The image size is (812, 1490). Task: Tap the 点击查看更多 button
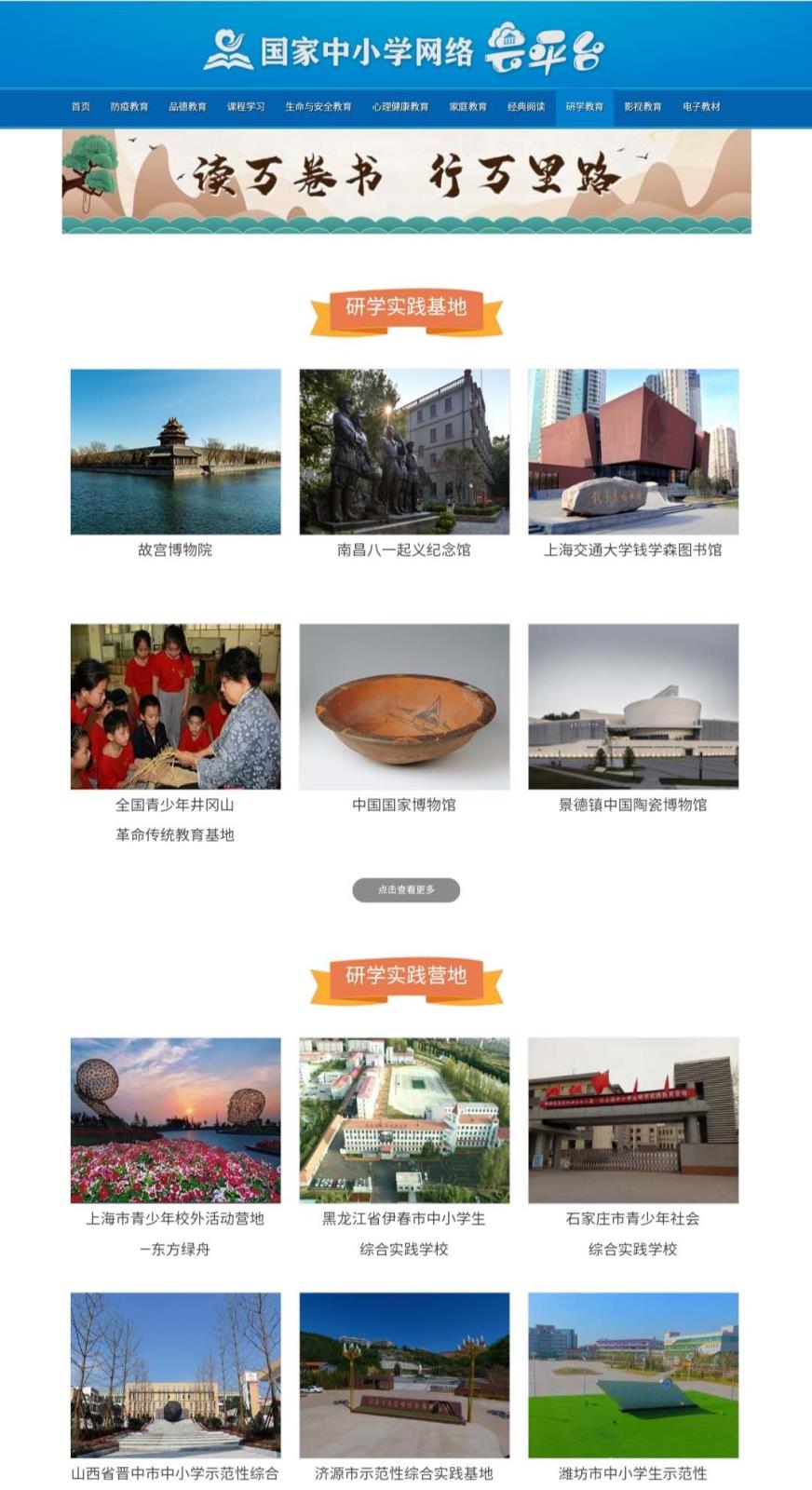tap(406, 889)
